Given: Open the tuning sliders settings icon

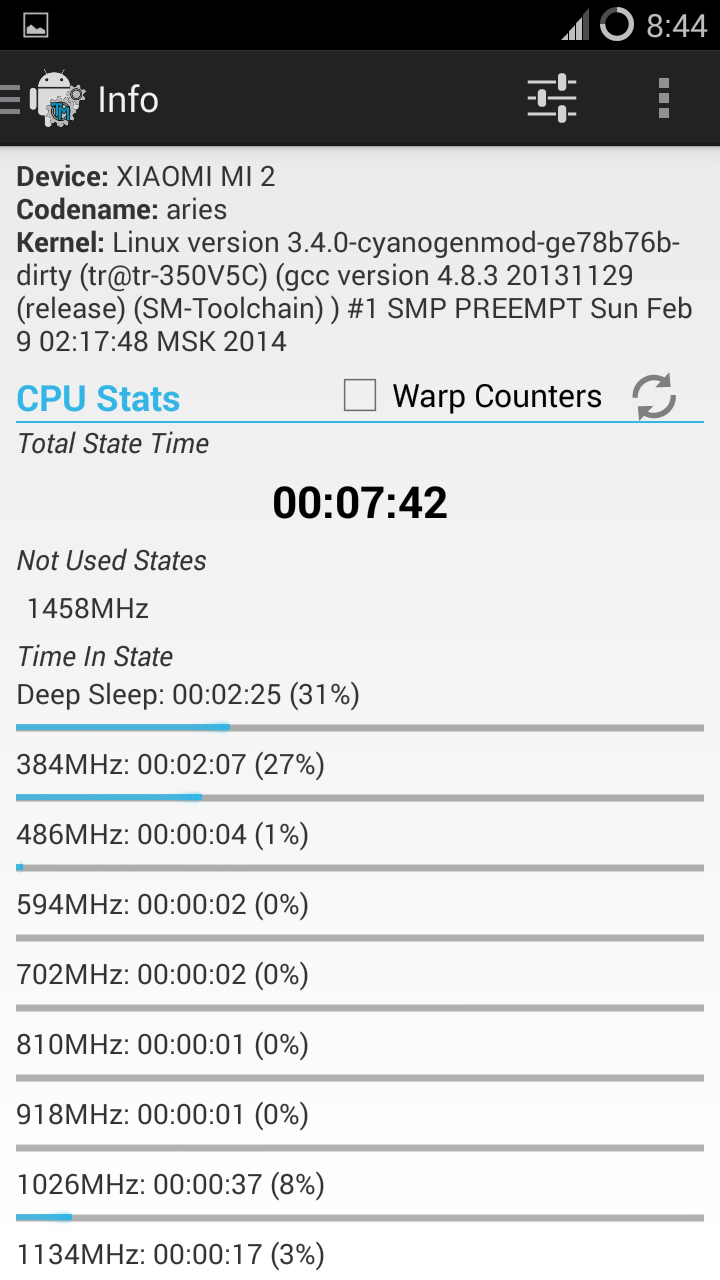Looking at the screenshot, I should click(x=552, y=99).
